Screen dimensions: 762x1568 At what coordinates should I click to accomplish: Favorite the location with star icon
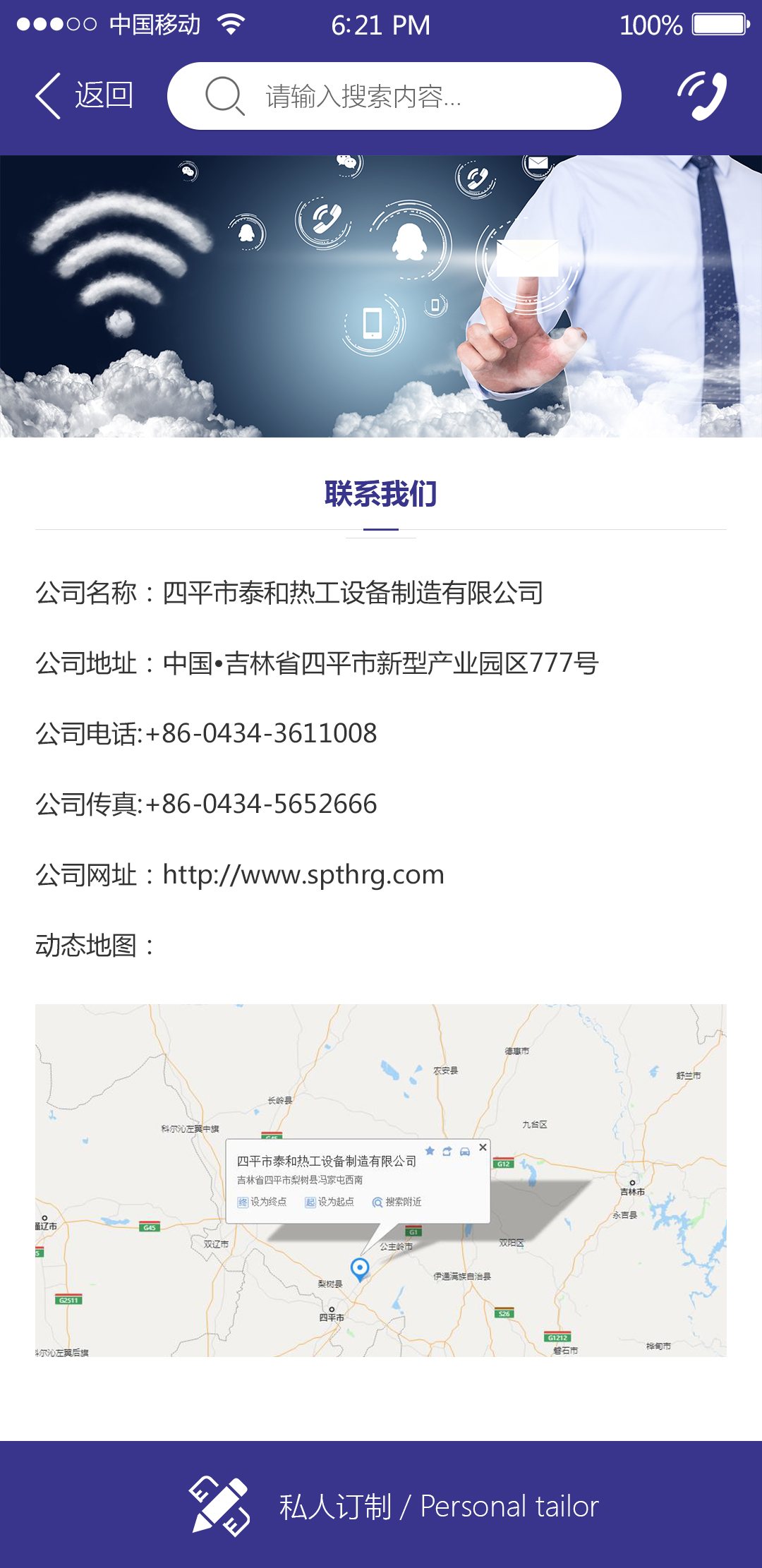[430, 1151]
